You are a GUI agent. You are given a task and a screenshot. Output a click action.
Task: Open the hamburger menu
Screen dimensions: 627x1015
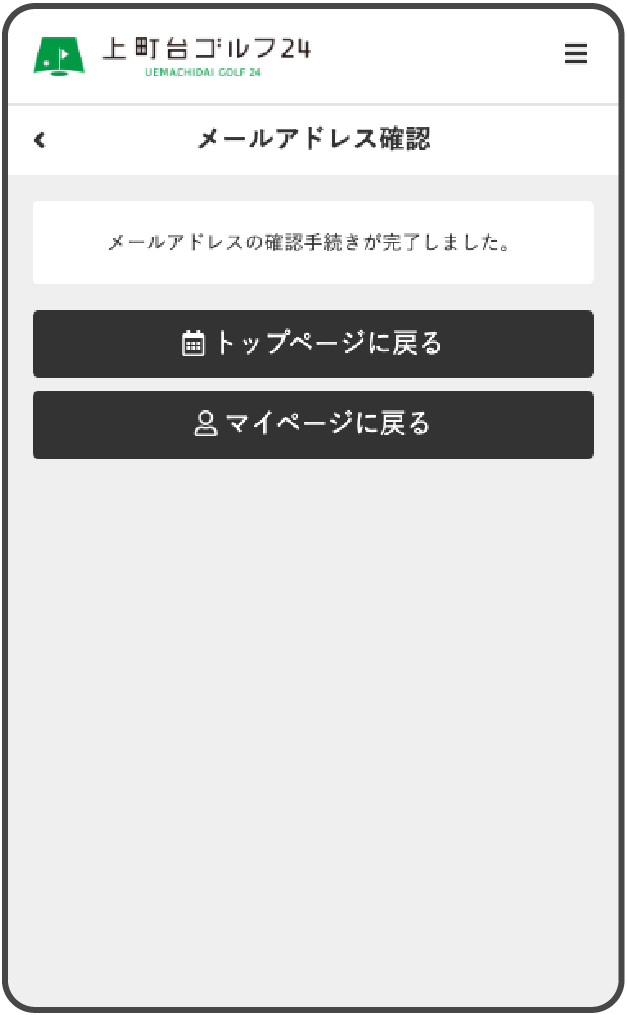[x=575, y=54]
